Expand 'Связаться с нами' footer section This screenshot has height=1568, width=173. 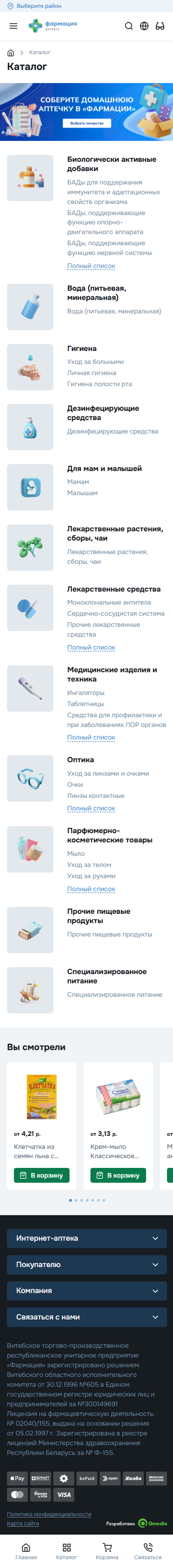pos(86,1317)
